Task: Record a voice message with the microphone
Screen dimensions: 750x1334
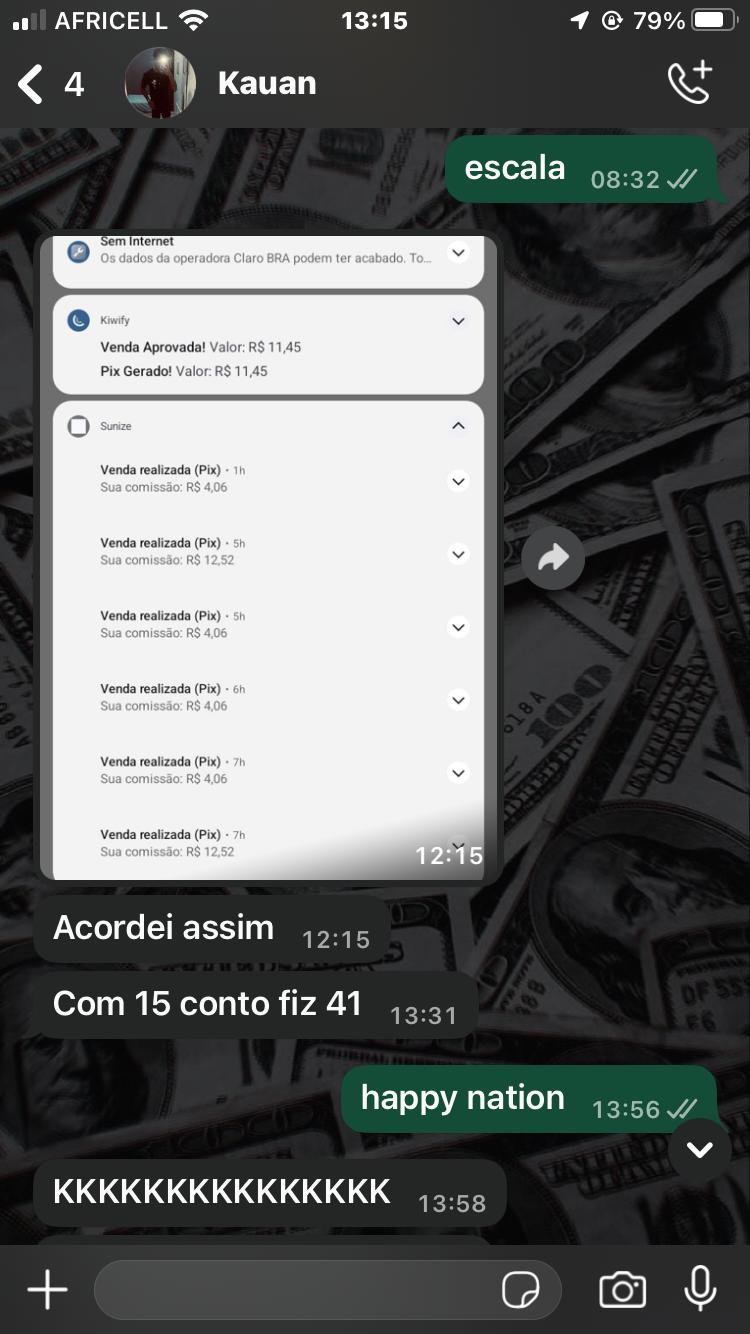Action: pyautogui.click(x=700, y=1288)
